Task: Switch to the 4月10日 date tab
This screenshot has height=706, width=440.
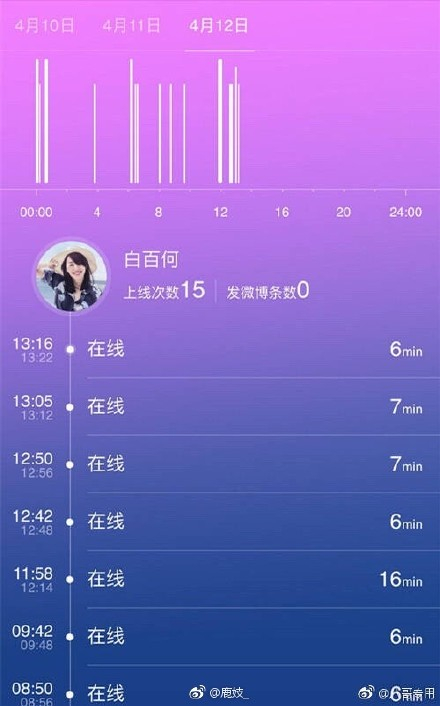Action: [x=45, y=26]
